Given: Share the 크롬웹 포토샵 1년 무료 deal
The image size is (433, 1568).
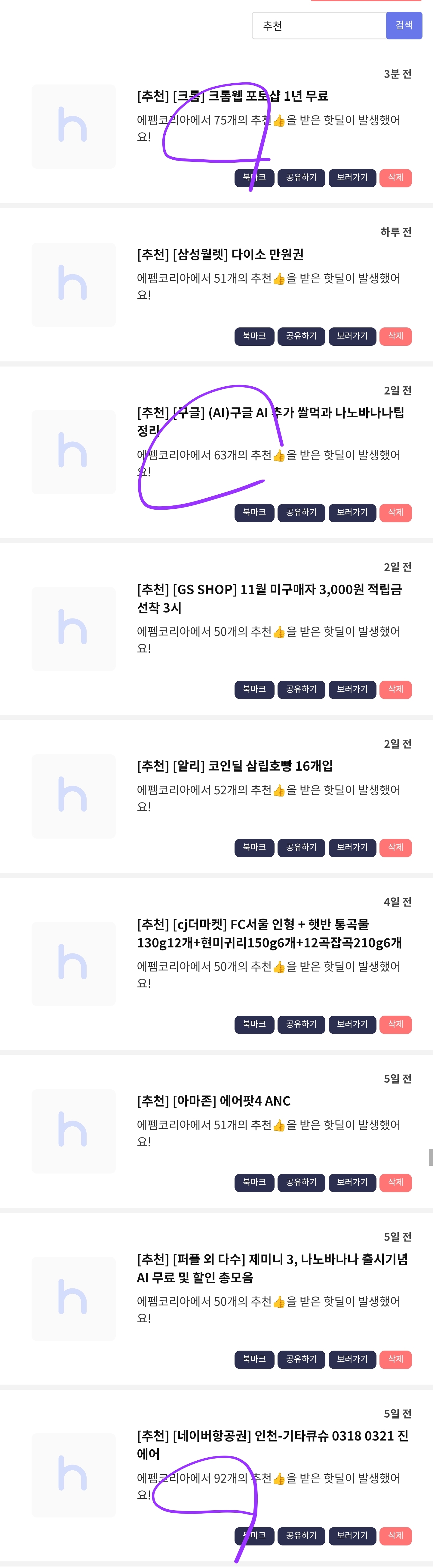Looking at the screenshot, I should [301, 177].
